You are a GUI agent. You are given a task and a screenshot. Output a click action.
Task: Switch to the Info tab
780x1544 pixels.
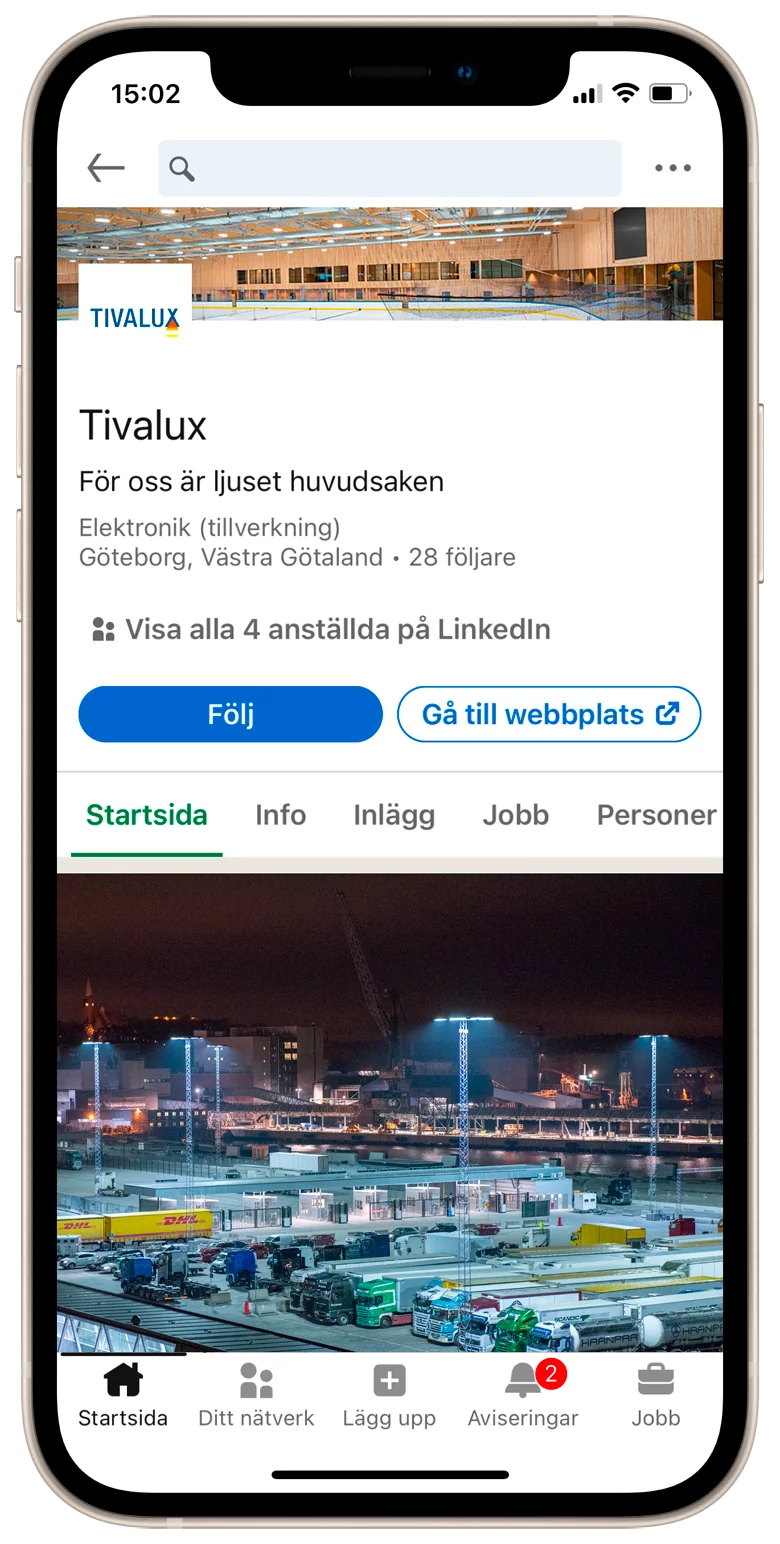click(x=280, y=815)
